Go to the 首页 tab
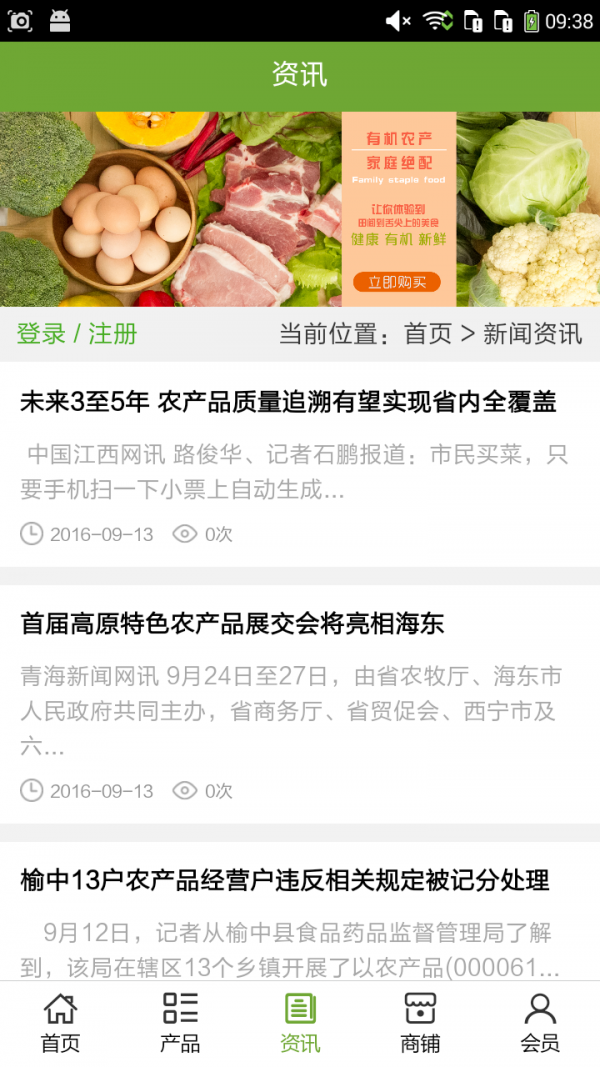 (60, 1023)
